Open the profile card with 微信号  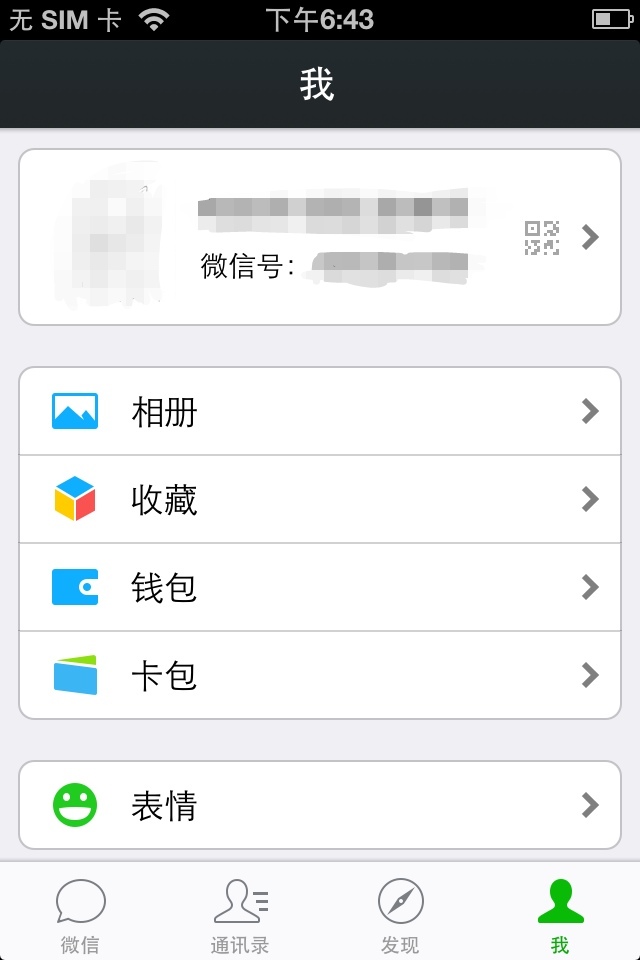pyautogui.click(x=320, y=237)
